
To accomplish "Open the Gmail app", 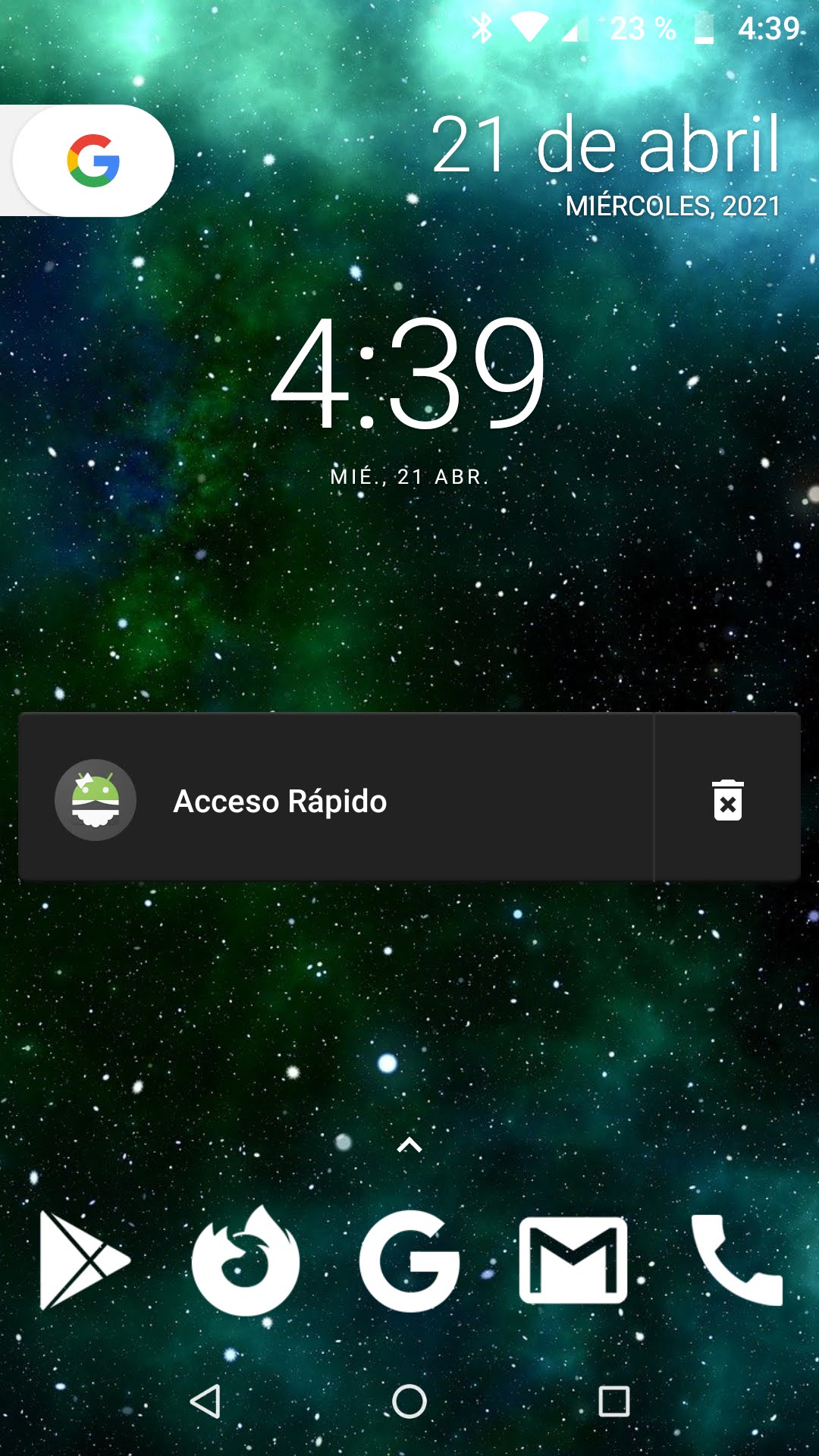I will (x=573, y=1260).
